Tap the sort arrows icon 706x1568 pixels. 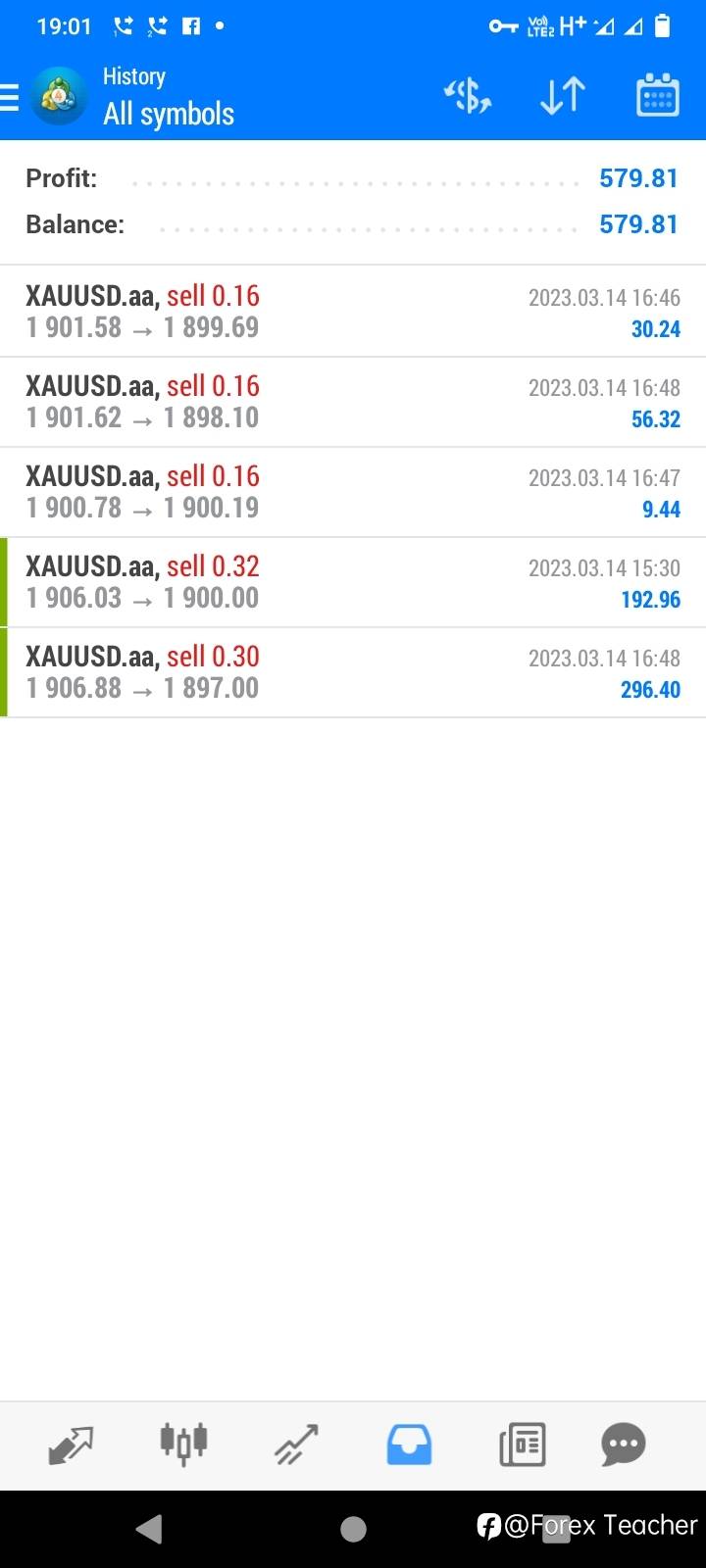pos(562,96)
